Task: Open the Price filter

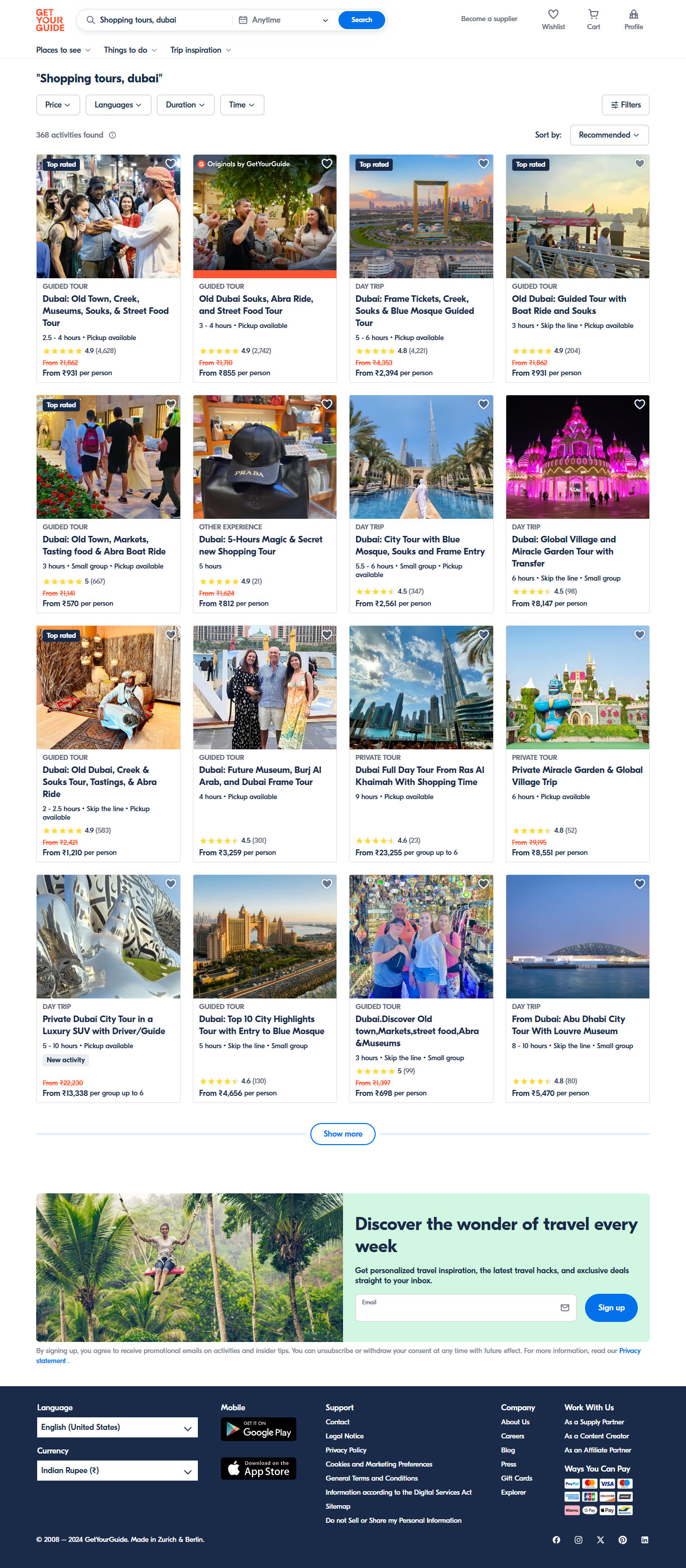Action: (57, 104)
